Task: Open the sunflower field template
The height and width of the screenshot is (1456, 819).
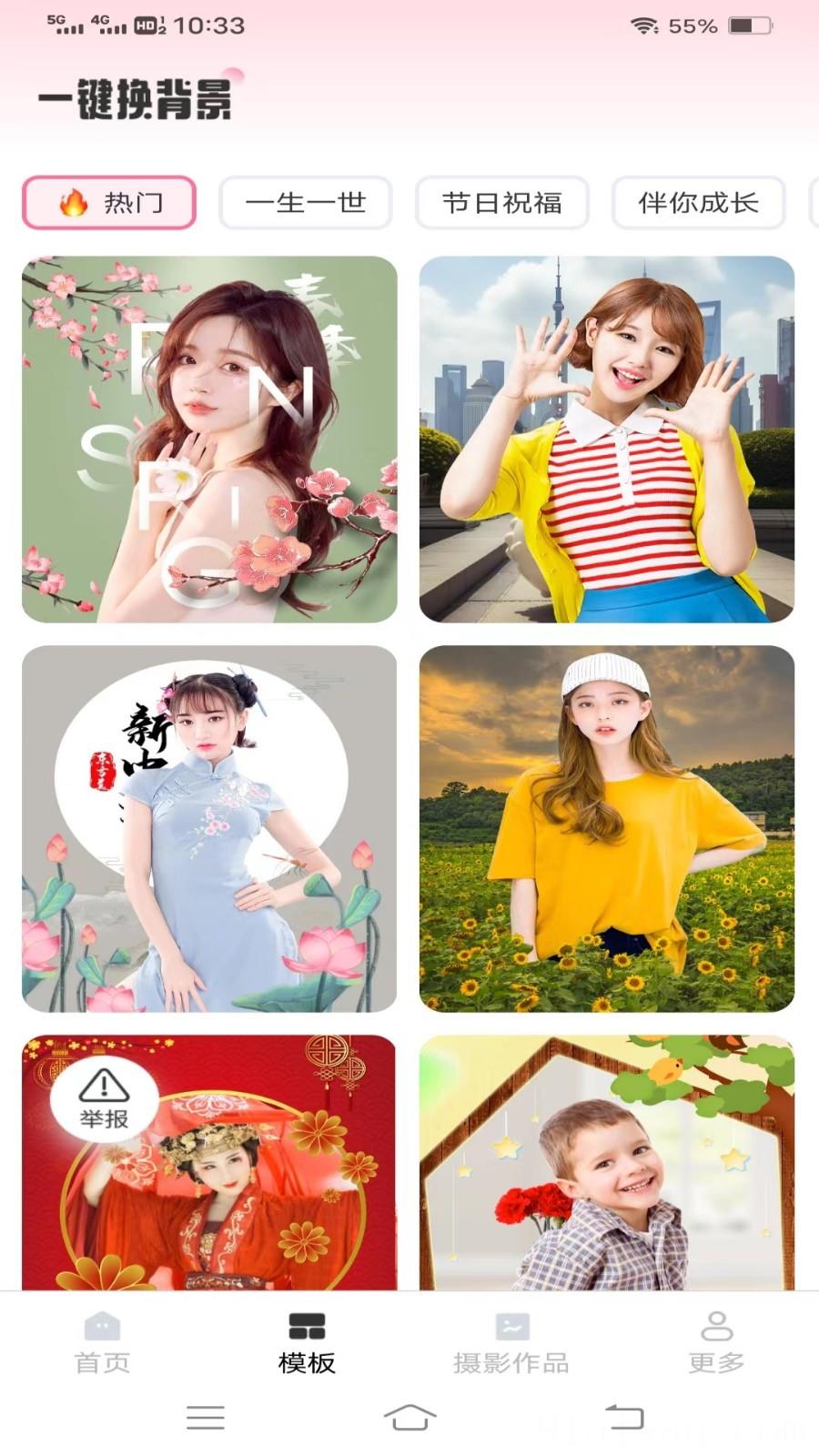Action: coord(606,828)
